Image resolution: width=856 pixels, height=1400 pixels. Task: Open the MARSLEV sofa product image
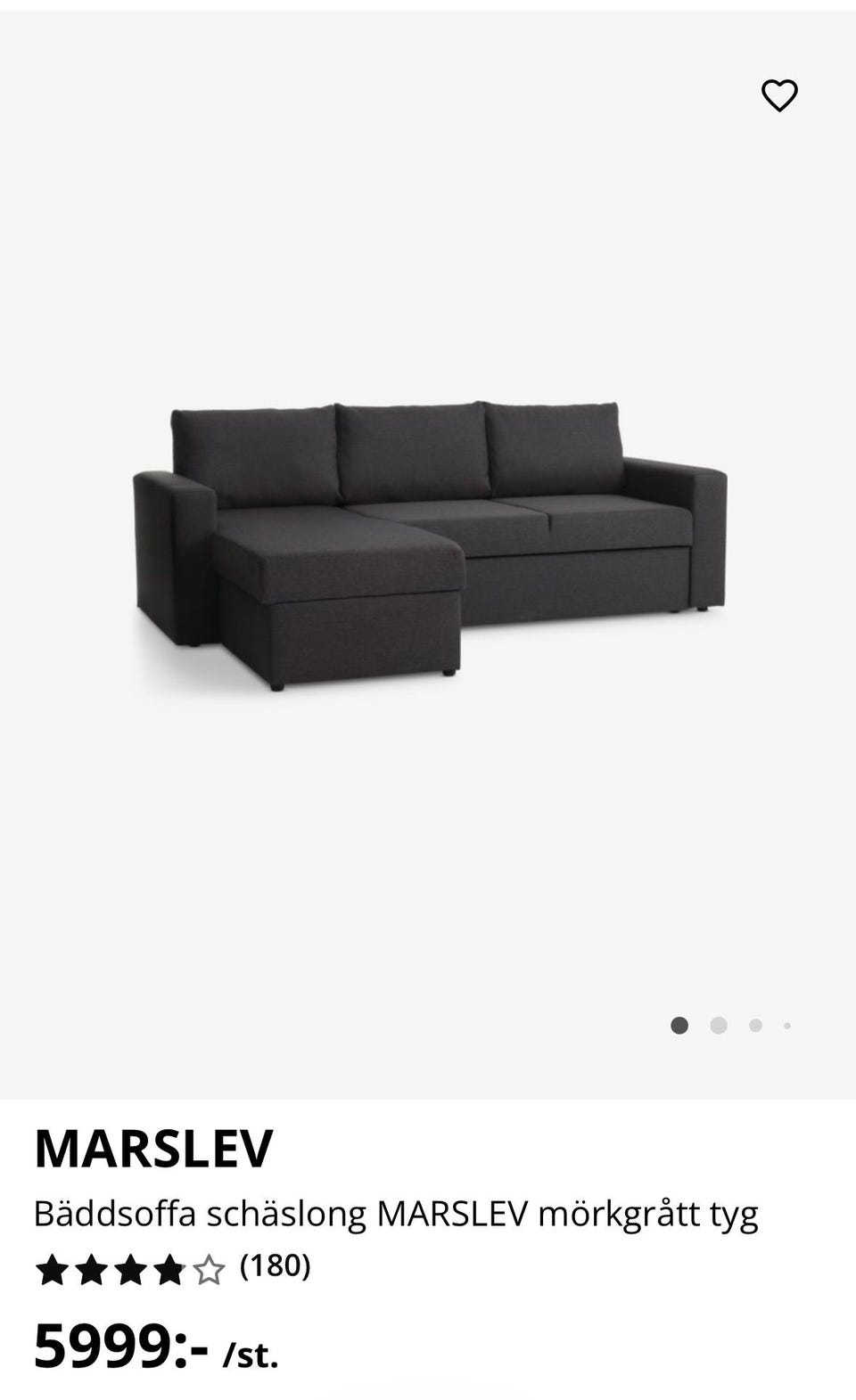[430, 545]
